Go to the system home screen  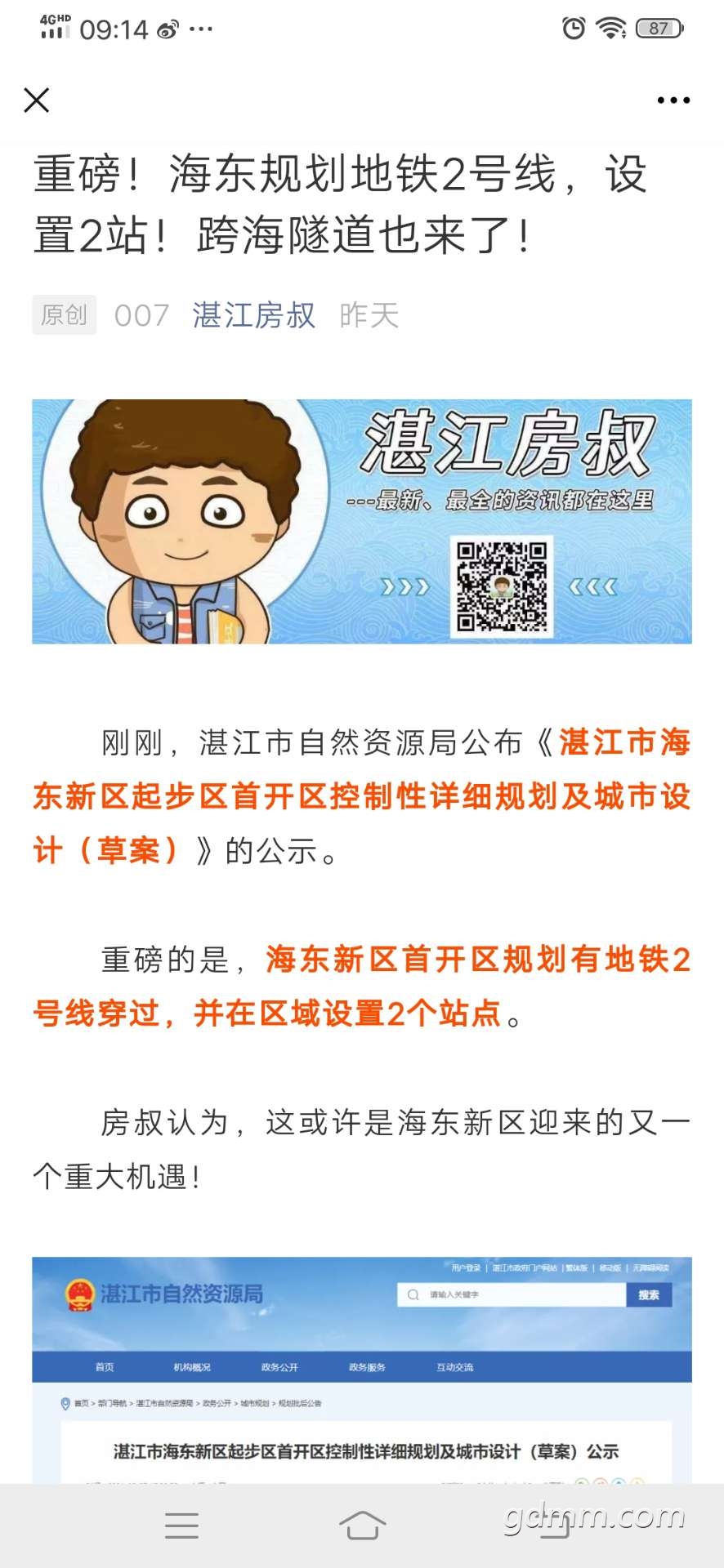pyautogui.click(x=362, y=1525)
